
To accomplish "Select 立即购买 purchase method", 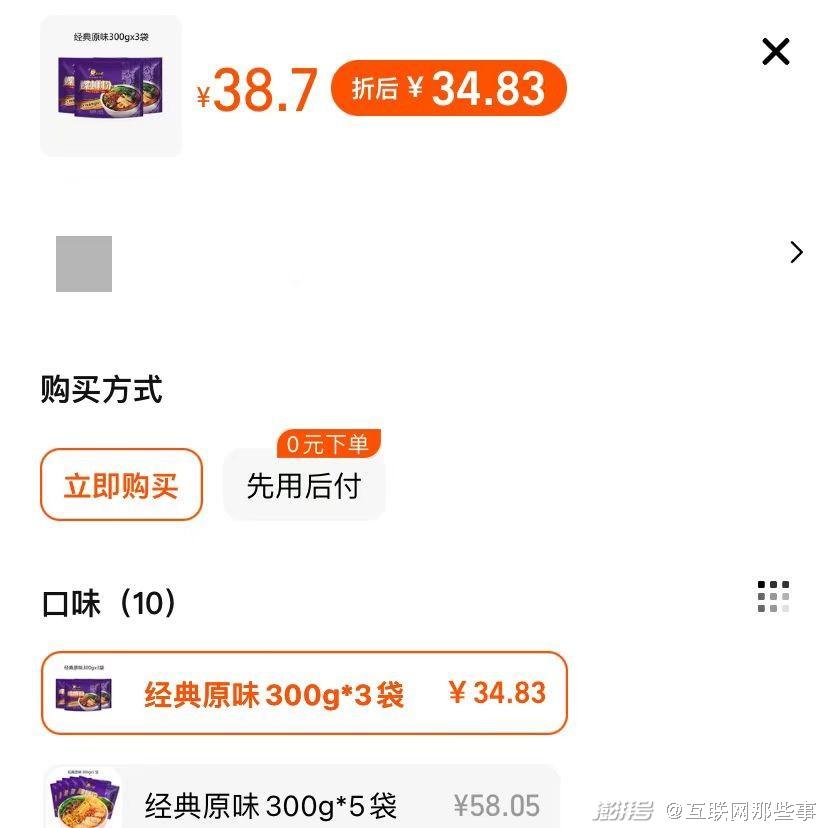I will click(121, 485).
